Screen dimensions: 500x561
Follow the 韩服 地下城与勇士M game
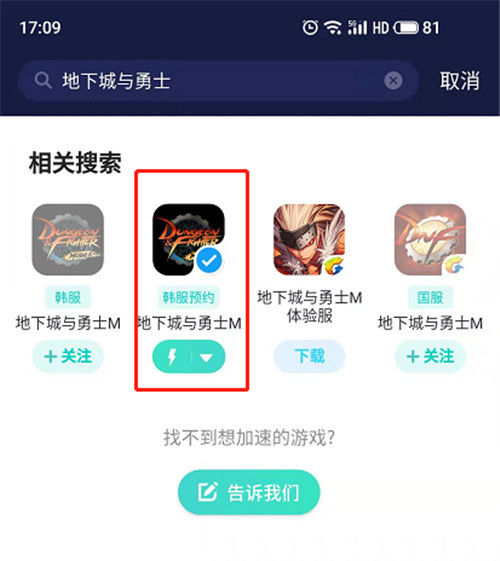[68, 356]
